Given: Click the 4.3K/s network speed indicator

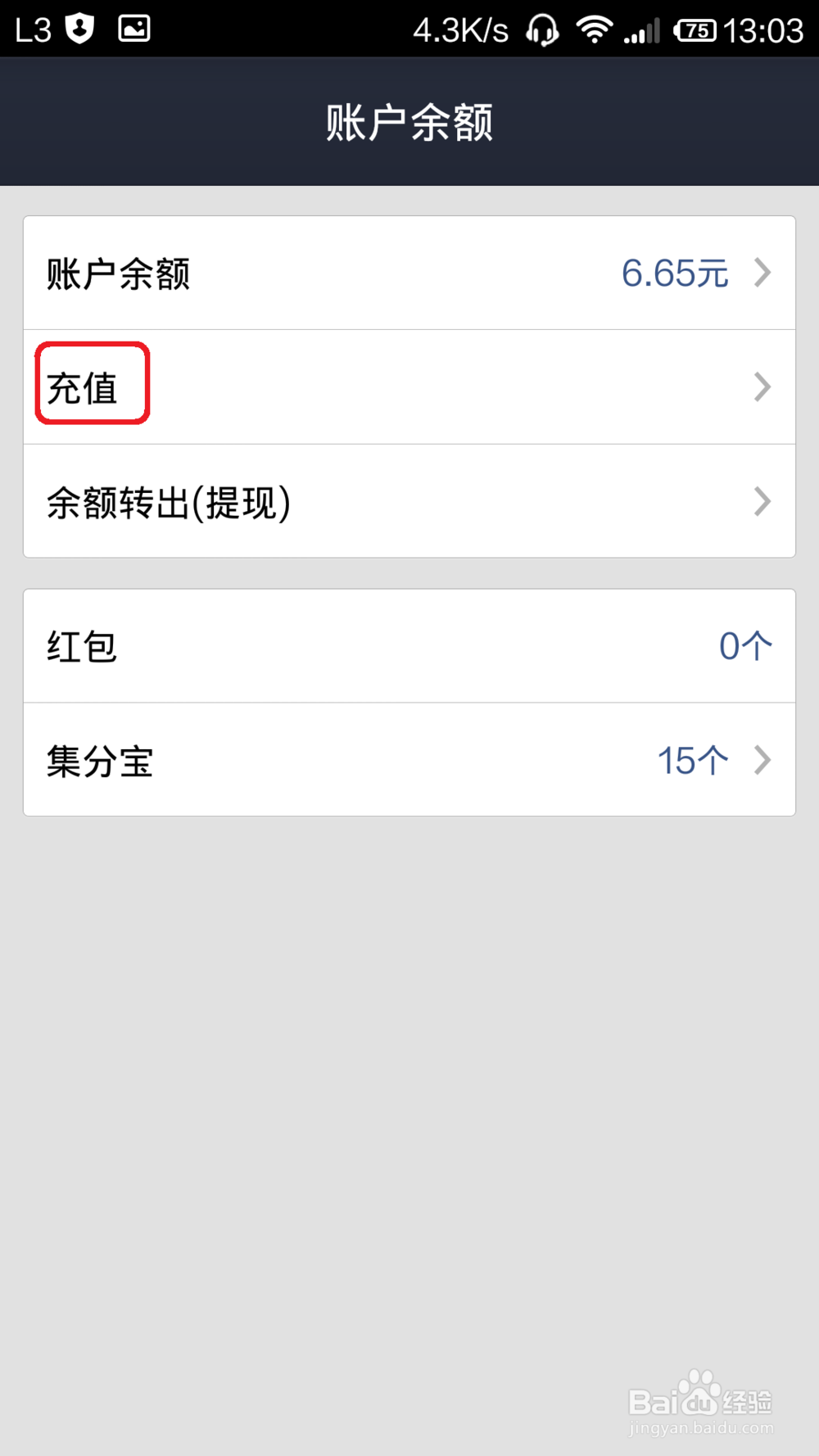Looking at the screenshot, I should pos(459,28).
